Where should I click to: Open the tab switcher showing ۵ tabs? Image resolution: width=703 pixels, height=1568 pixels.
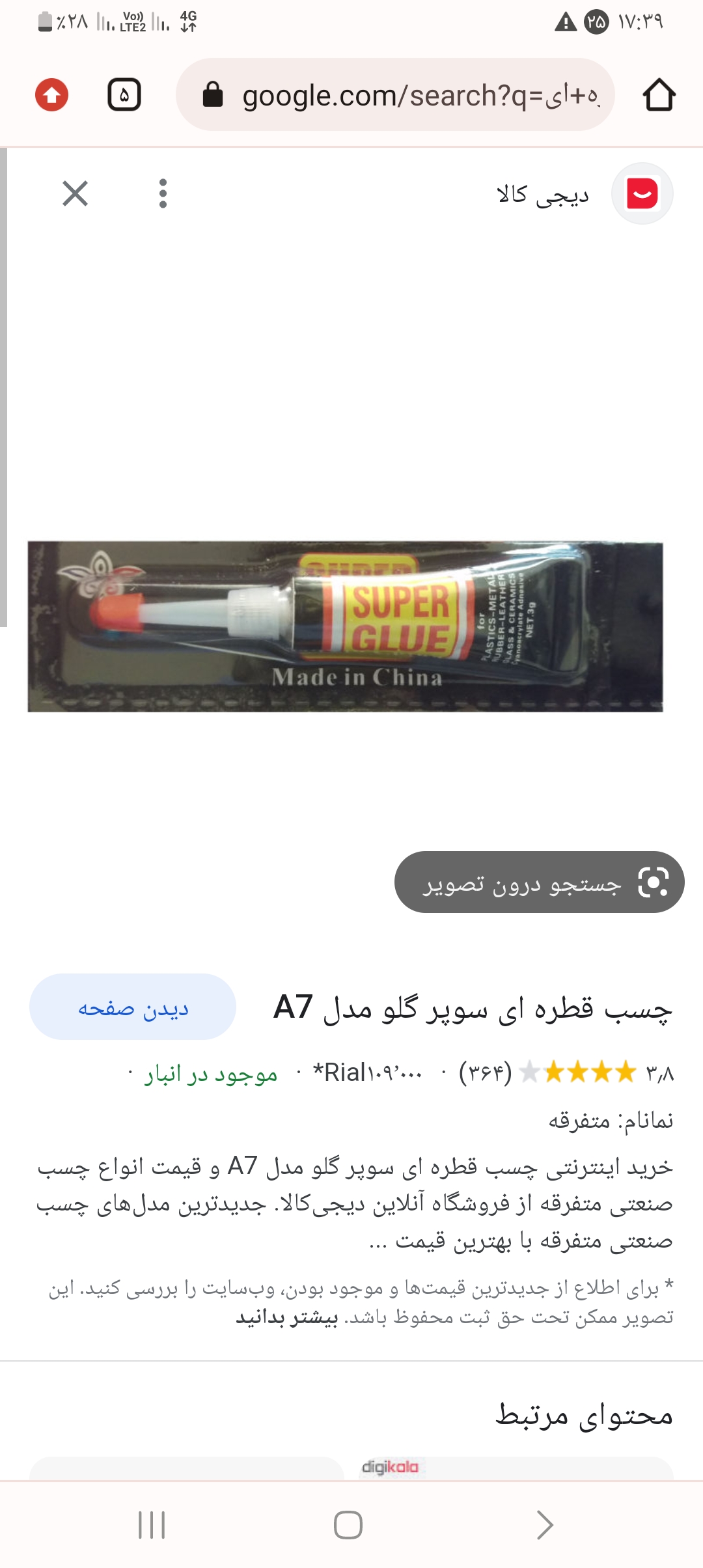124,95
